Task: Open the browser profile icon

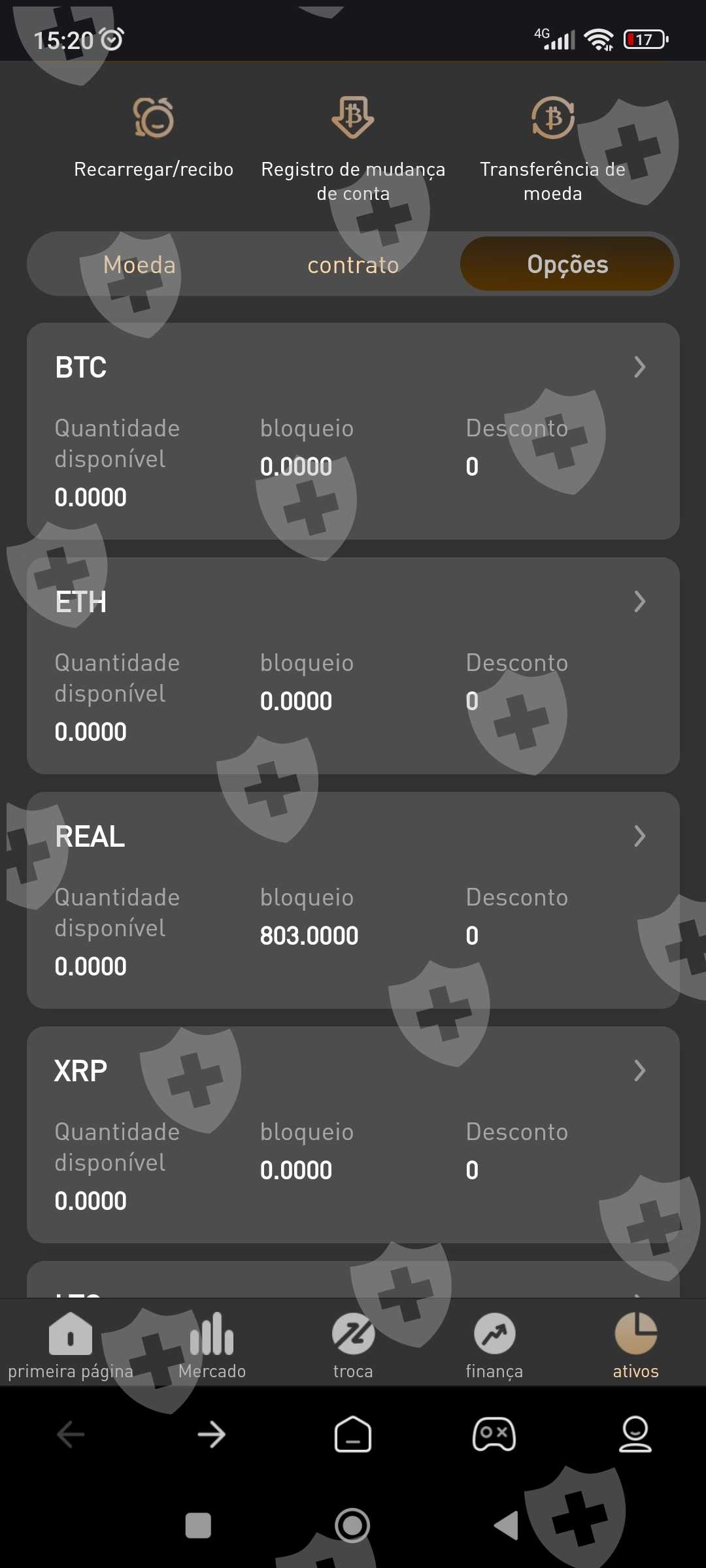Action: 635,1435
